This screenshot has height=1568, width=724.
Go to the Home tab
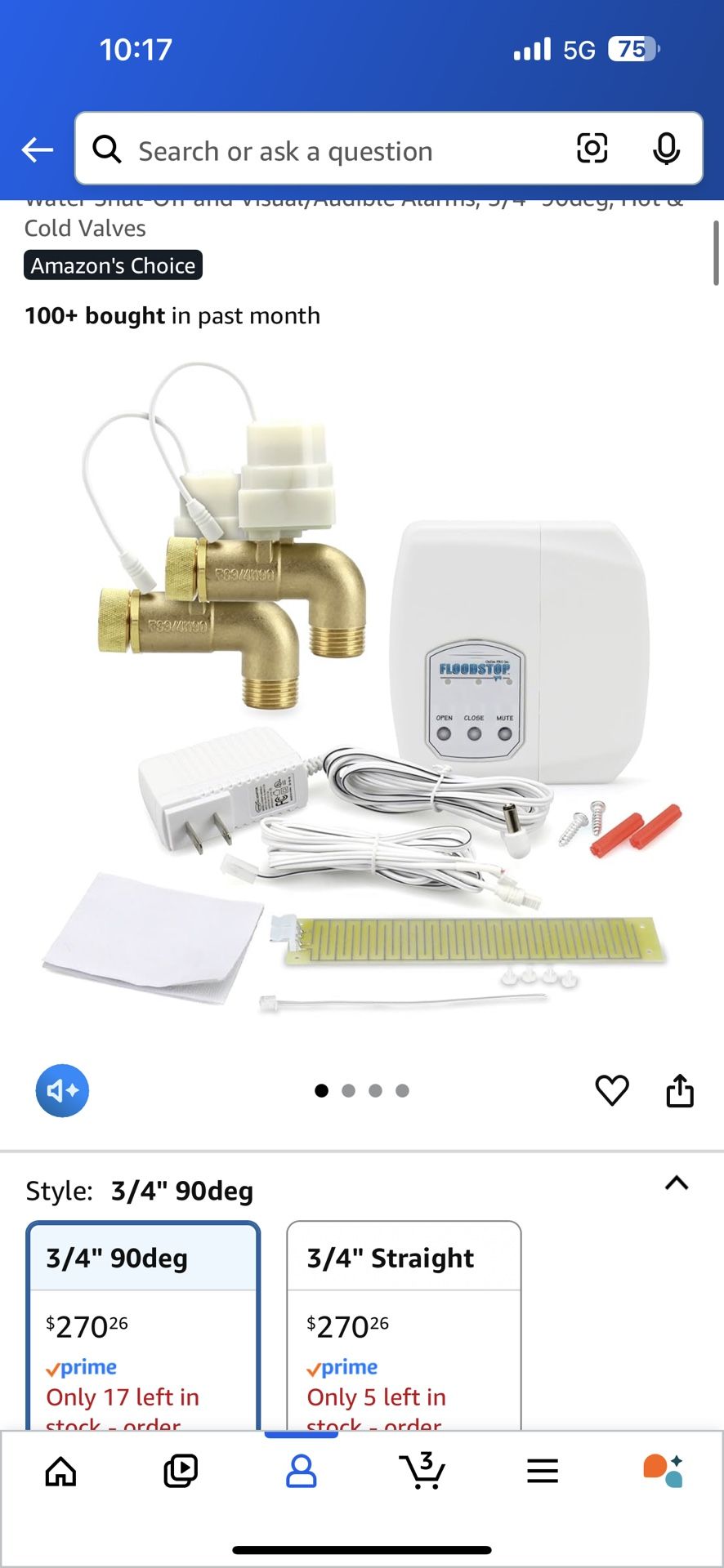coord(61,1472)
